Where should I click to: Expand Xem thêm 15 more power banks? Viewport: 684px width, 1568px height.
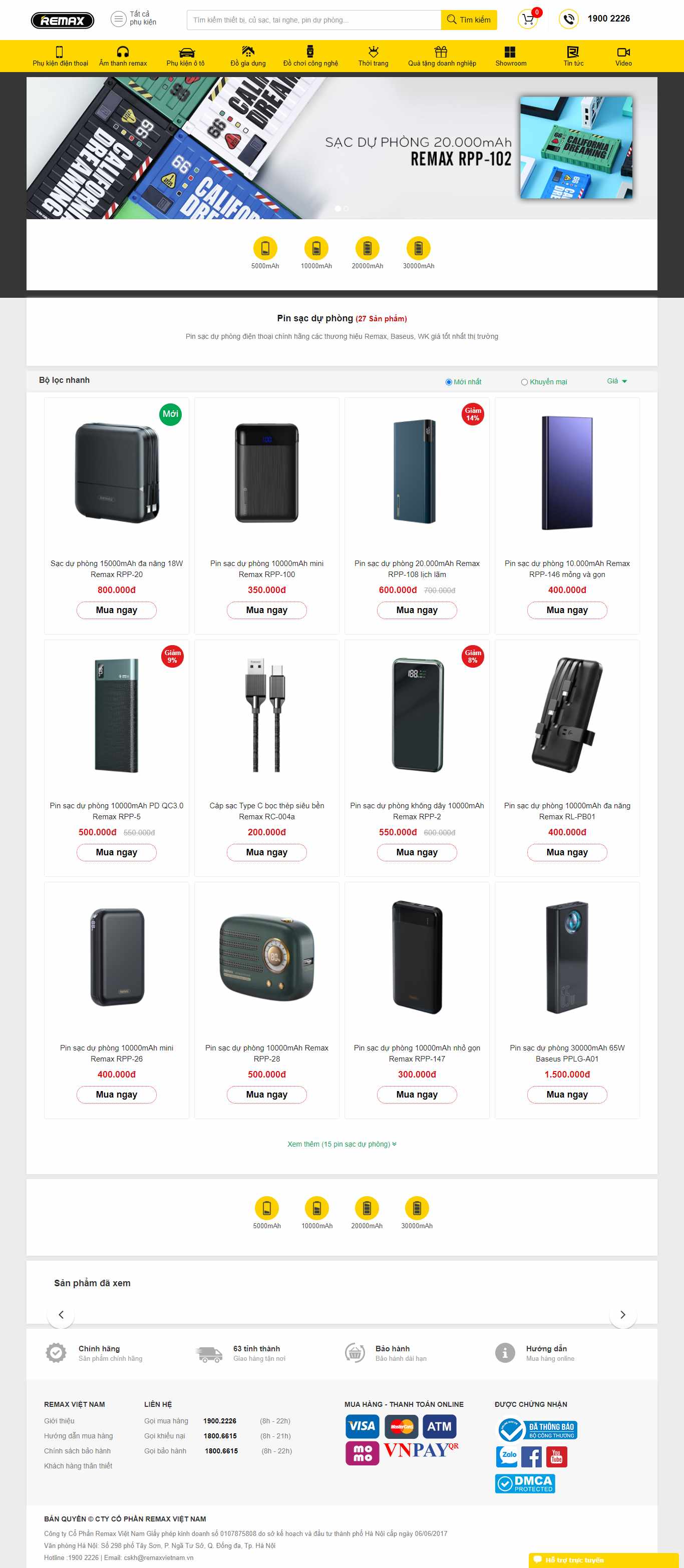coord(341,1145)
